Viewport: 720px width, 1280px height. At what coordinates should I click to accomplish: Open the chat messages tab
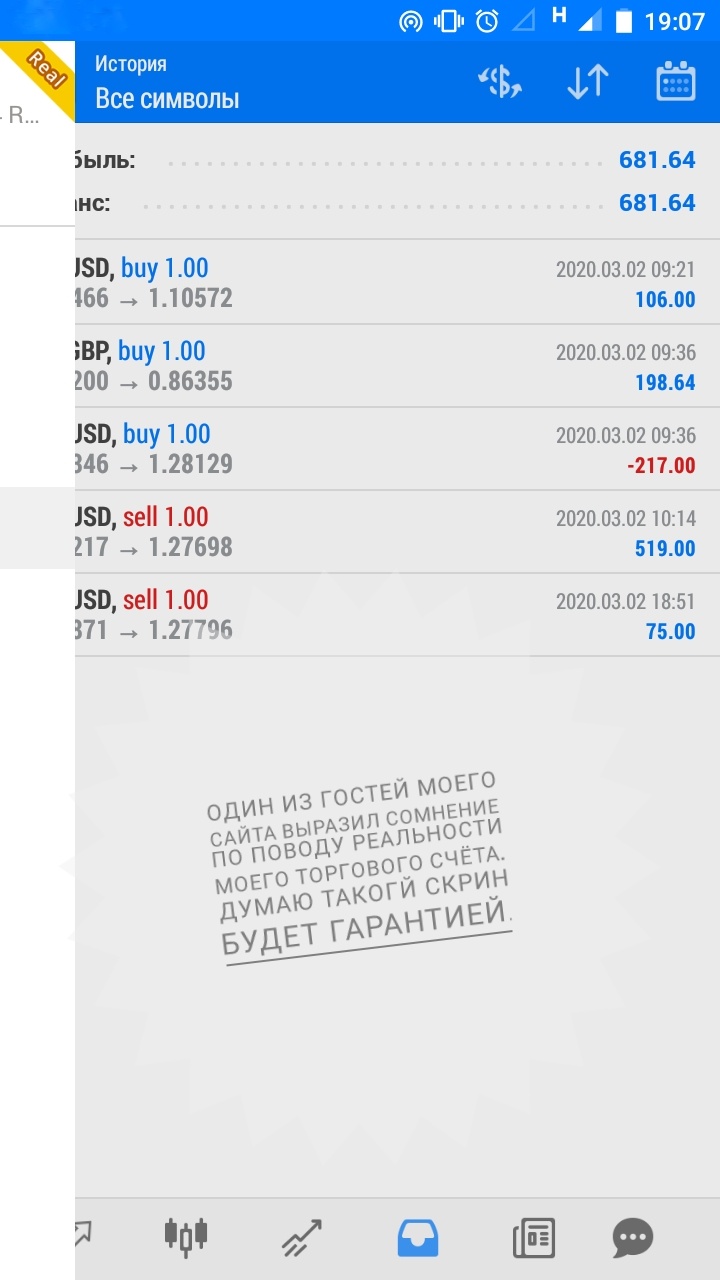point(632,1238)
